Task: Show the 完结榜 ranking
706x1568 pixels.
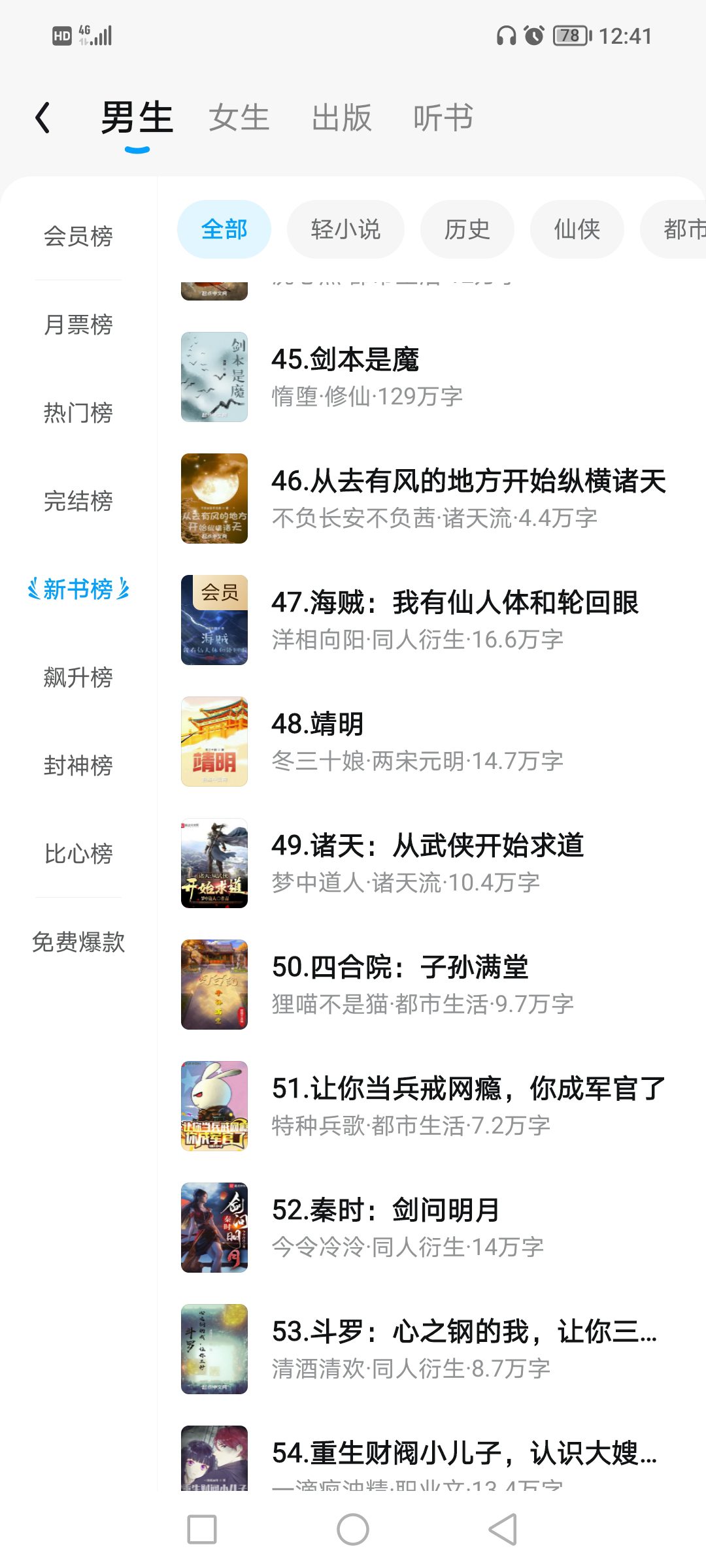Action: click(x=78, y=500)
